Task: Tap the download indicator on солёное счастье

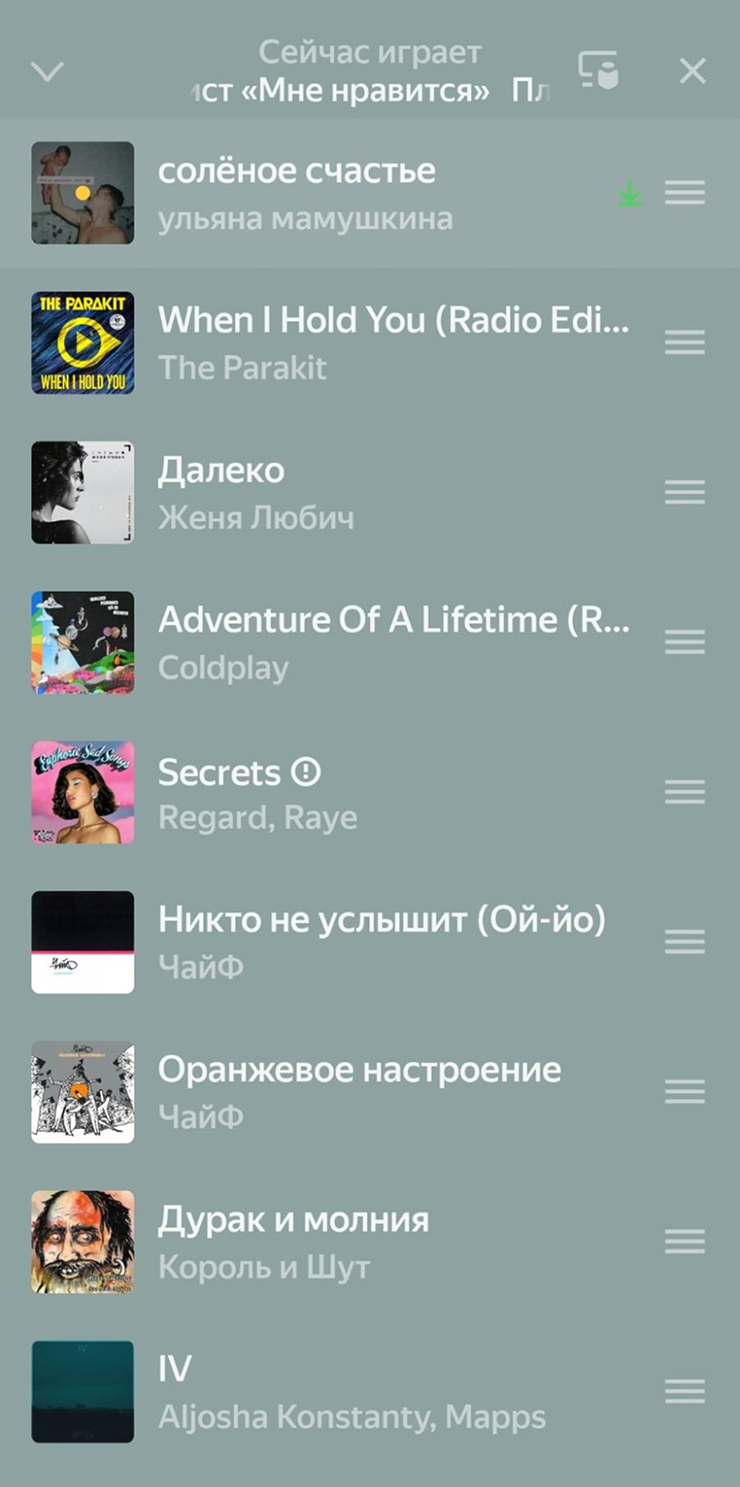Action: [x=629, y=194]
